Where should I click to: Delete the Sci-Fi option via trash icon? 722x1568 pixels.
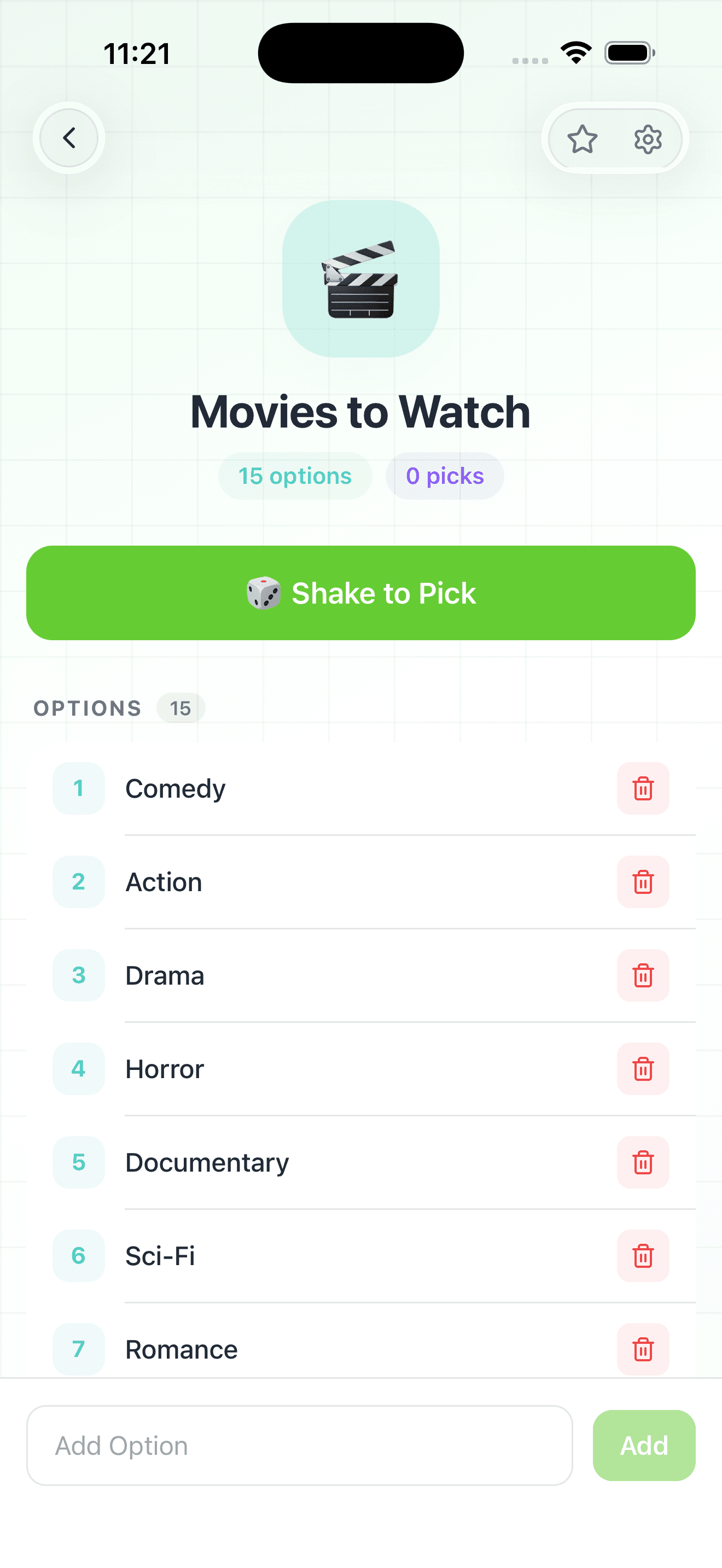(643, 1256)
